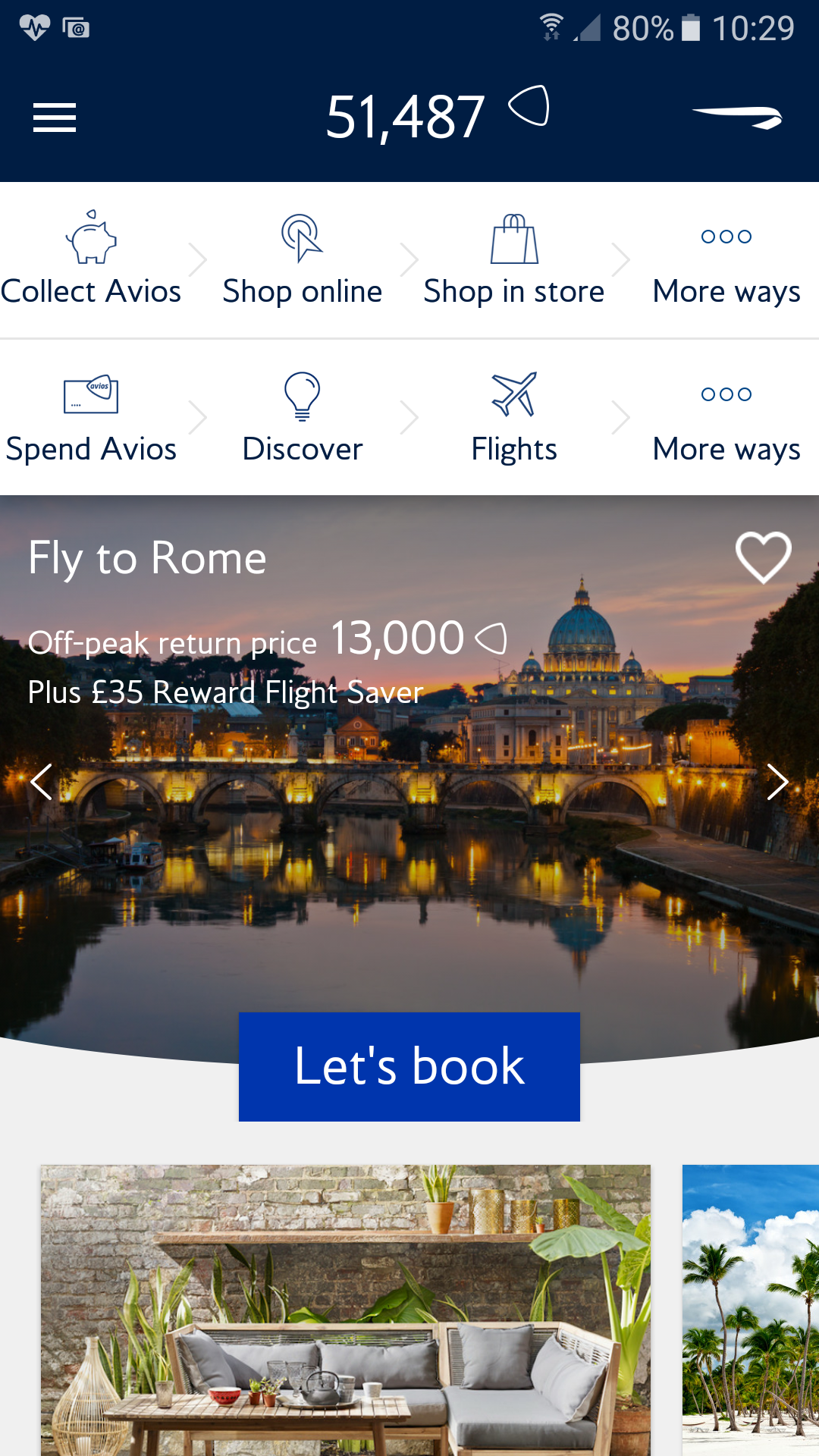819x1456 pixels.
Task: Advance carousel with the right arrow
Action: [x=777, y=783]
